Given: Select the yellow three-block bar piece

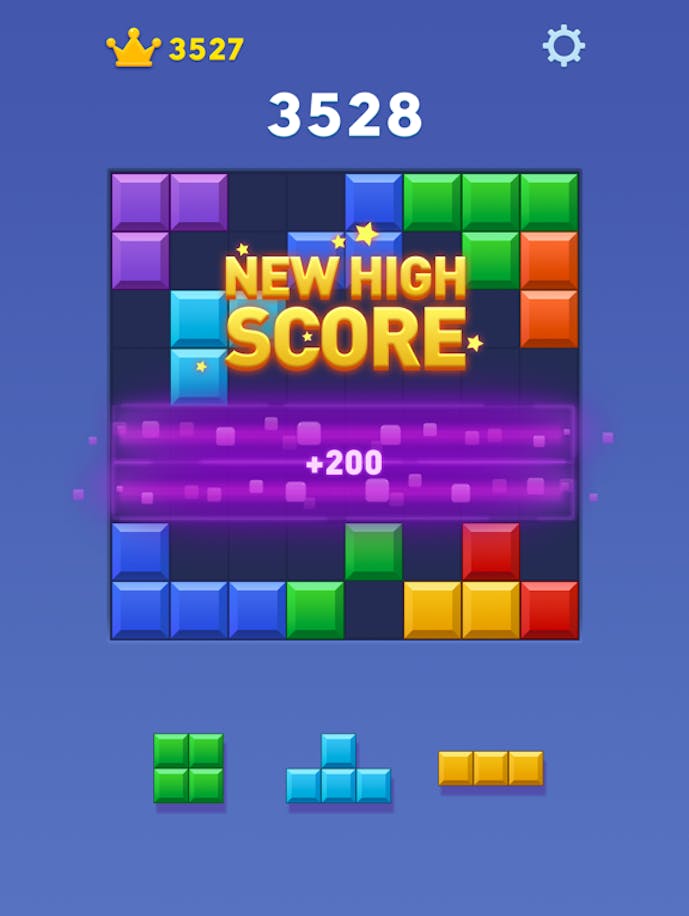Looking at the screenshot, I should pos(490,768).
